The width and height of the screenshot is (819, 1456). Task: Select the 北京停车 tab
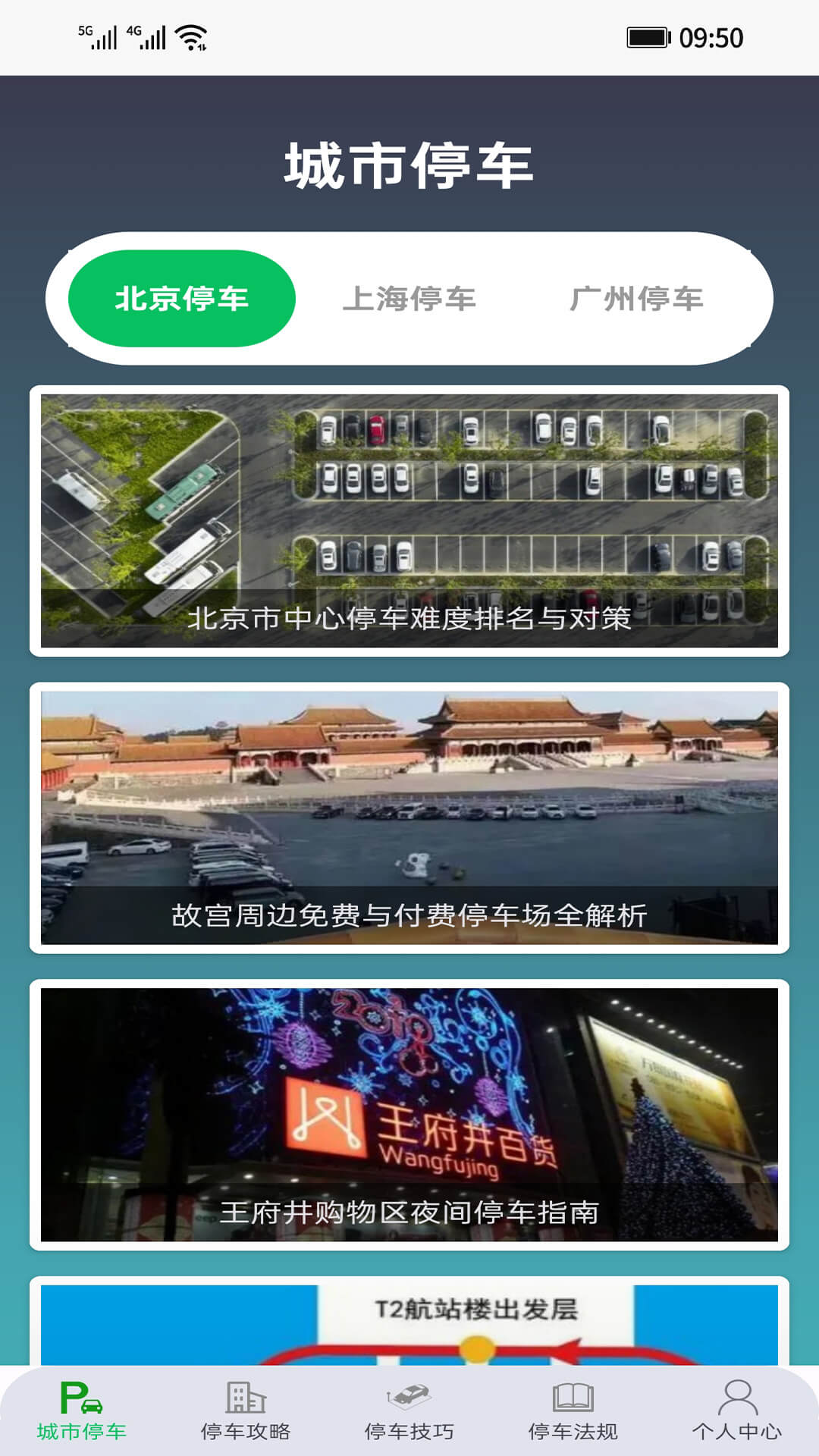pyautogui.click(x=182, y=298)
